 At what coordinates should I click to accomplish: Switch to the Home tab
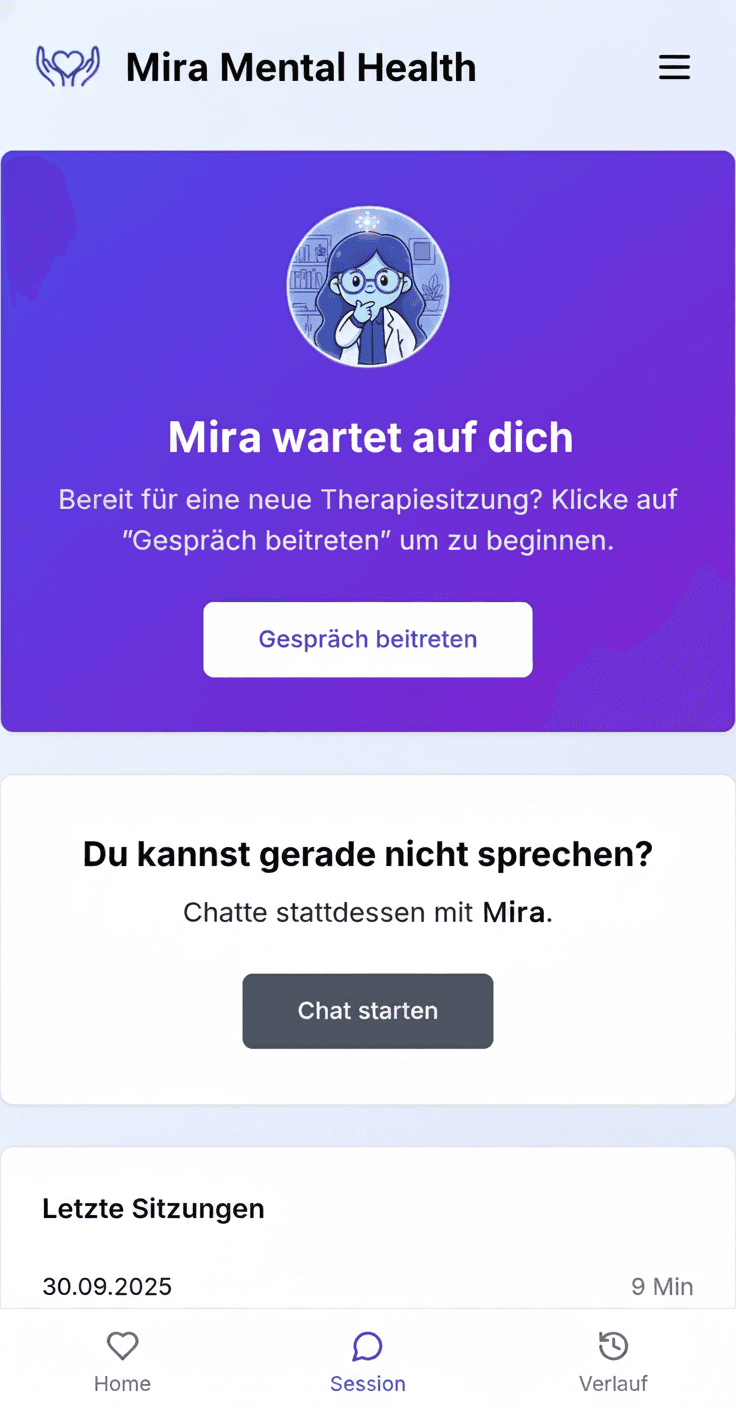122,1362
